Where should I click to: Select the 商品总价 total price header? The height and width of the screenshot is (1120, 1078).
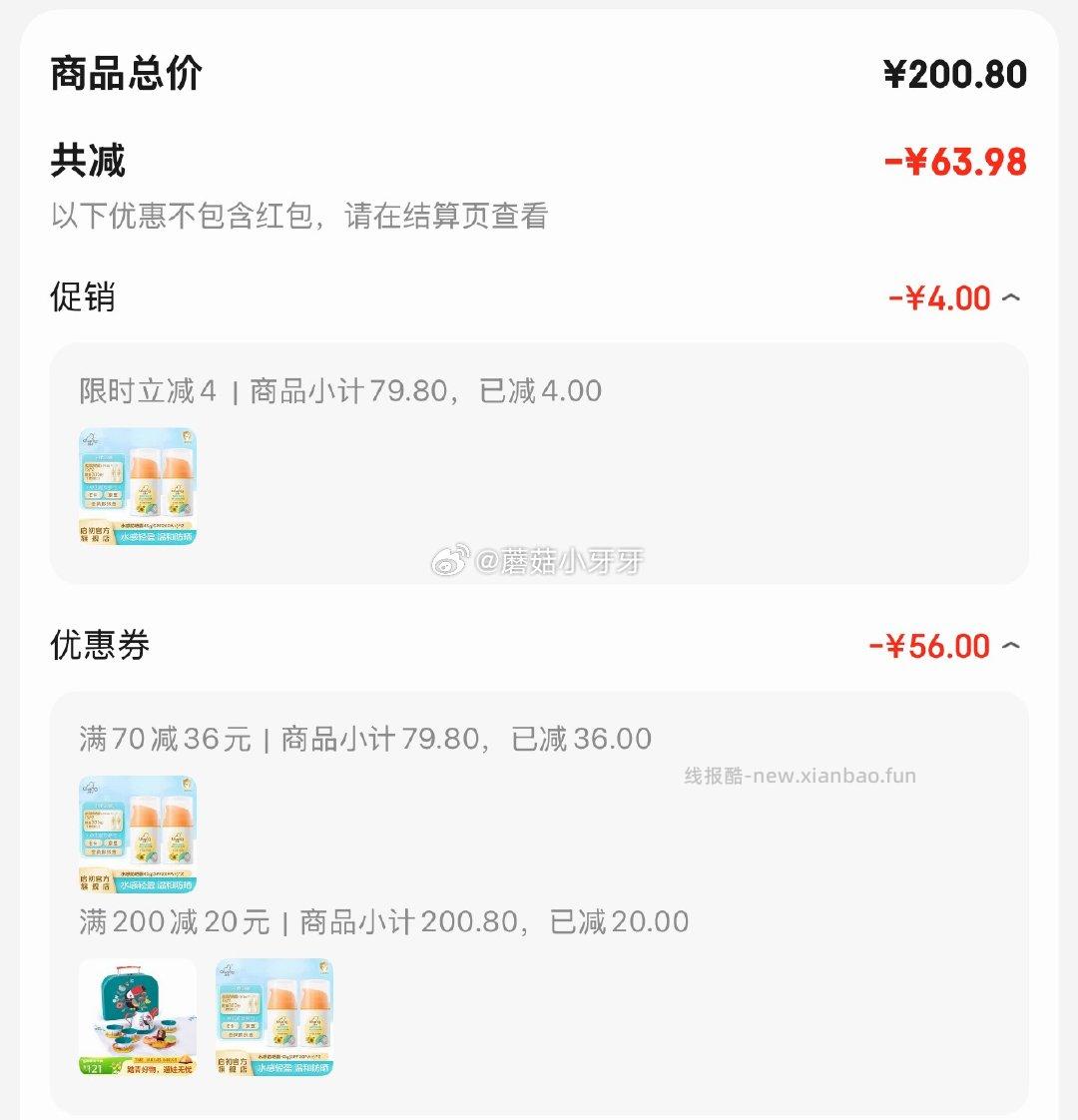(120, 72)
